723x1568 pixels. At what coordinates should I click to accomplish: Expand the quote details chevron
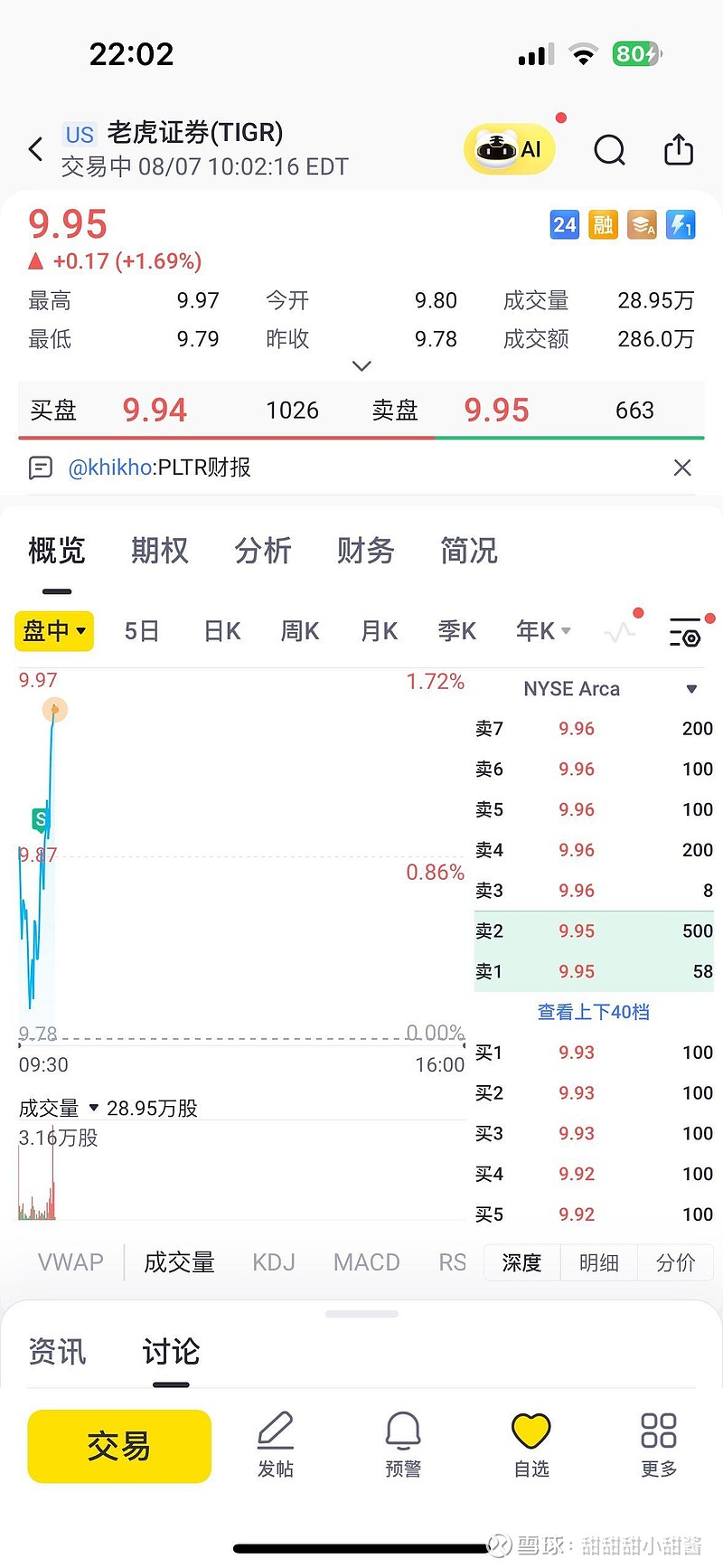click(361, 366)
